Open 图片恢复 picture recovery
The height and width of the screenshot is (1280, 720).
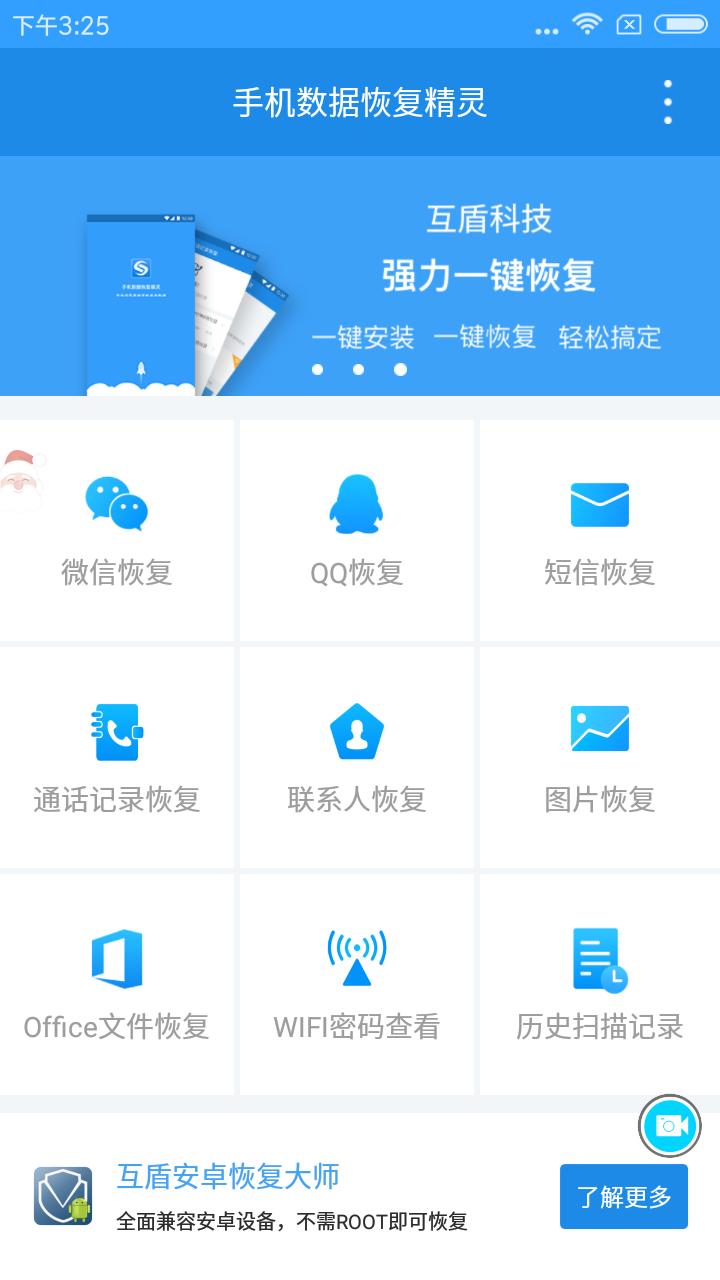pyautogui.click(x=598, y=757)
